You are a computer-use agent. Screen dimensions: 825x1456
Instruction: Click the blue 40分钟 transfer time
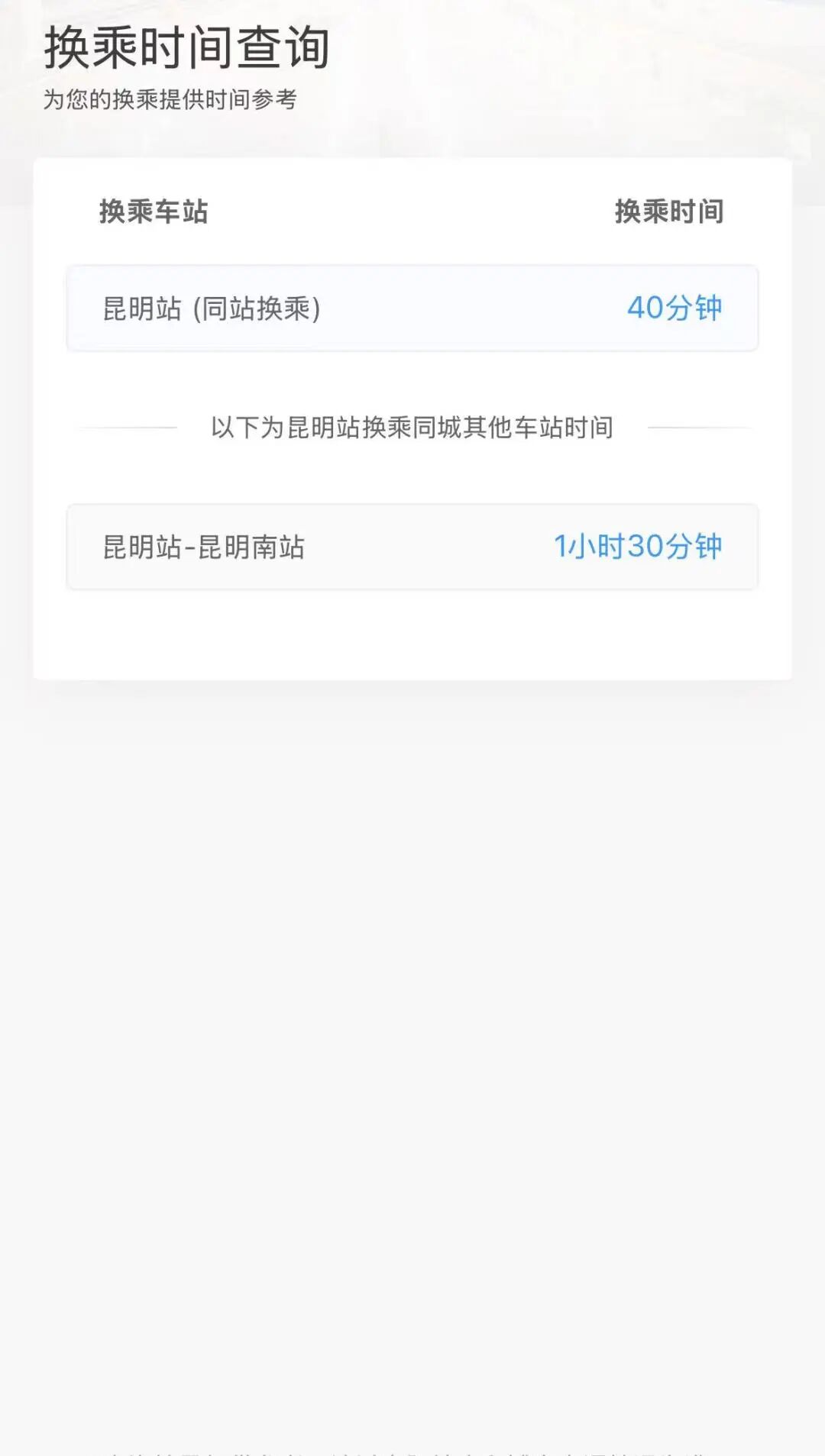click(x=676, y=307)
